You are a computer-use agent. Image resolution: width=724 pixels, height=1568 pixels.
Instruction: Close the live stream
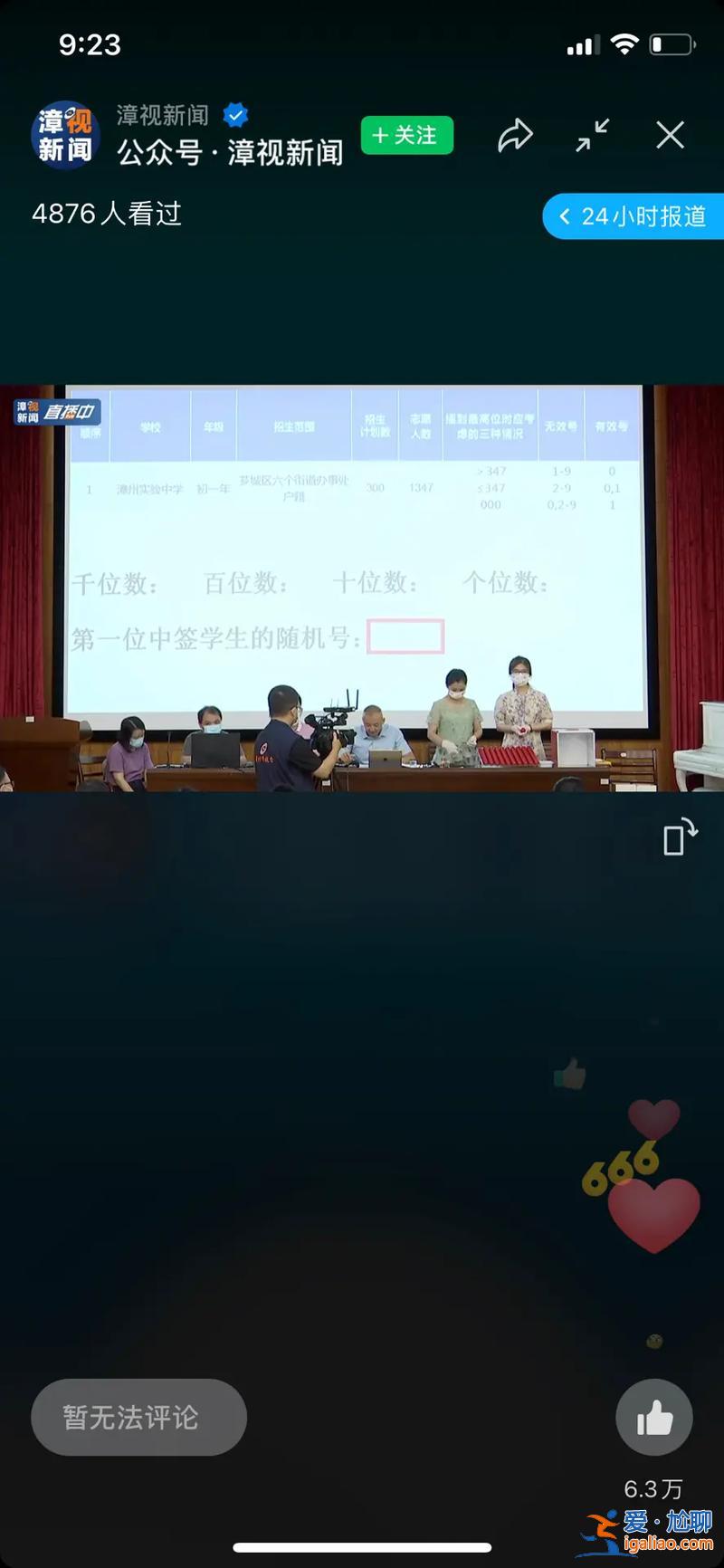[671, 136]
